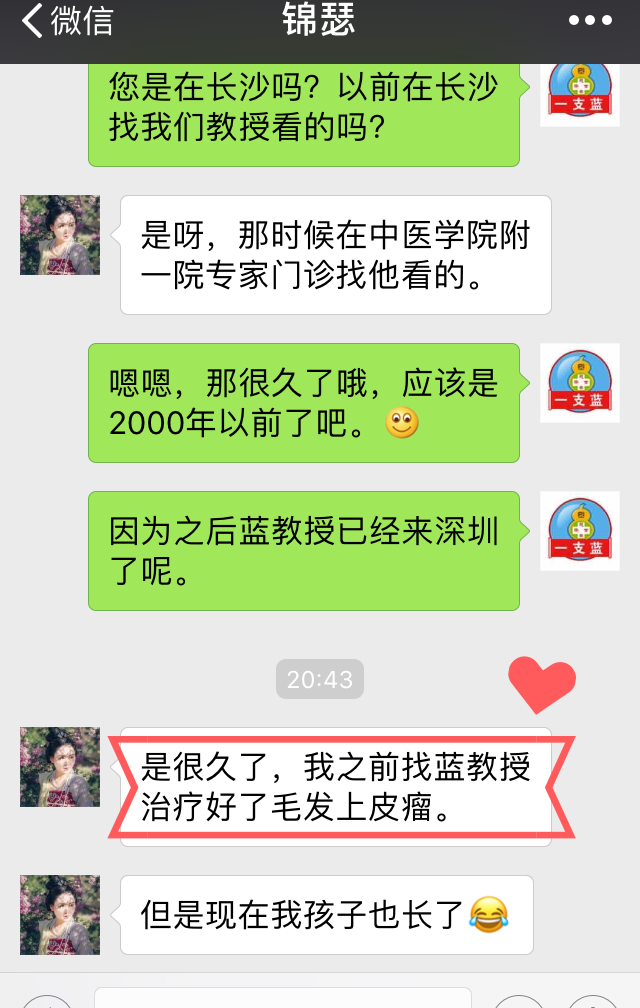
Task: Go back to the 微信 chat list
Action: pyautogui.click(x=66, y=22)
